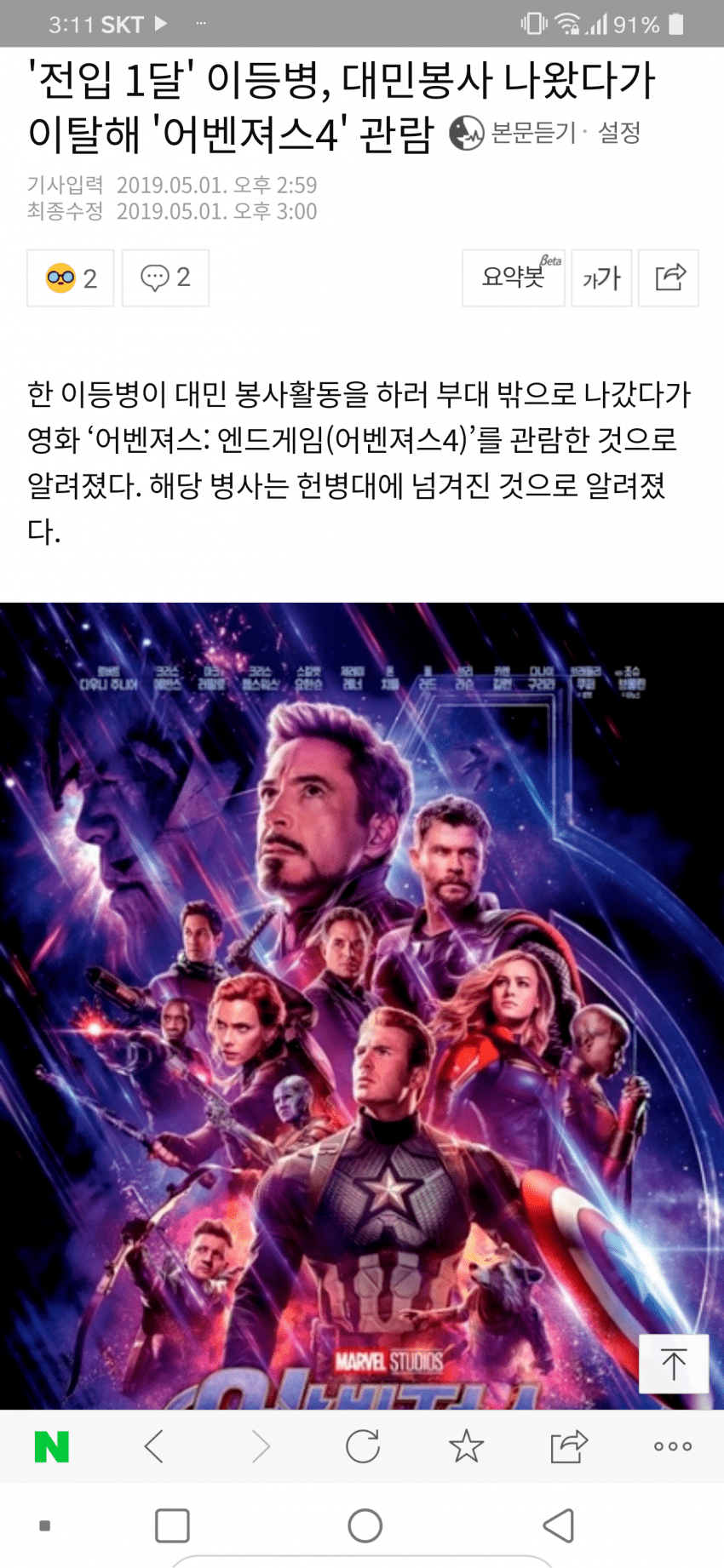This screenshot has width=724, height=1568.
Task: Change font size with 가가 button
Action: 601,278
